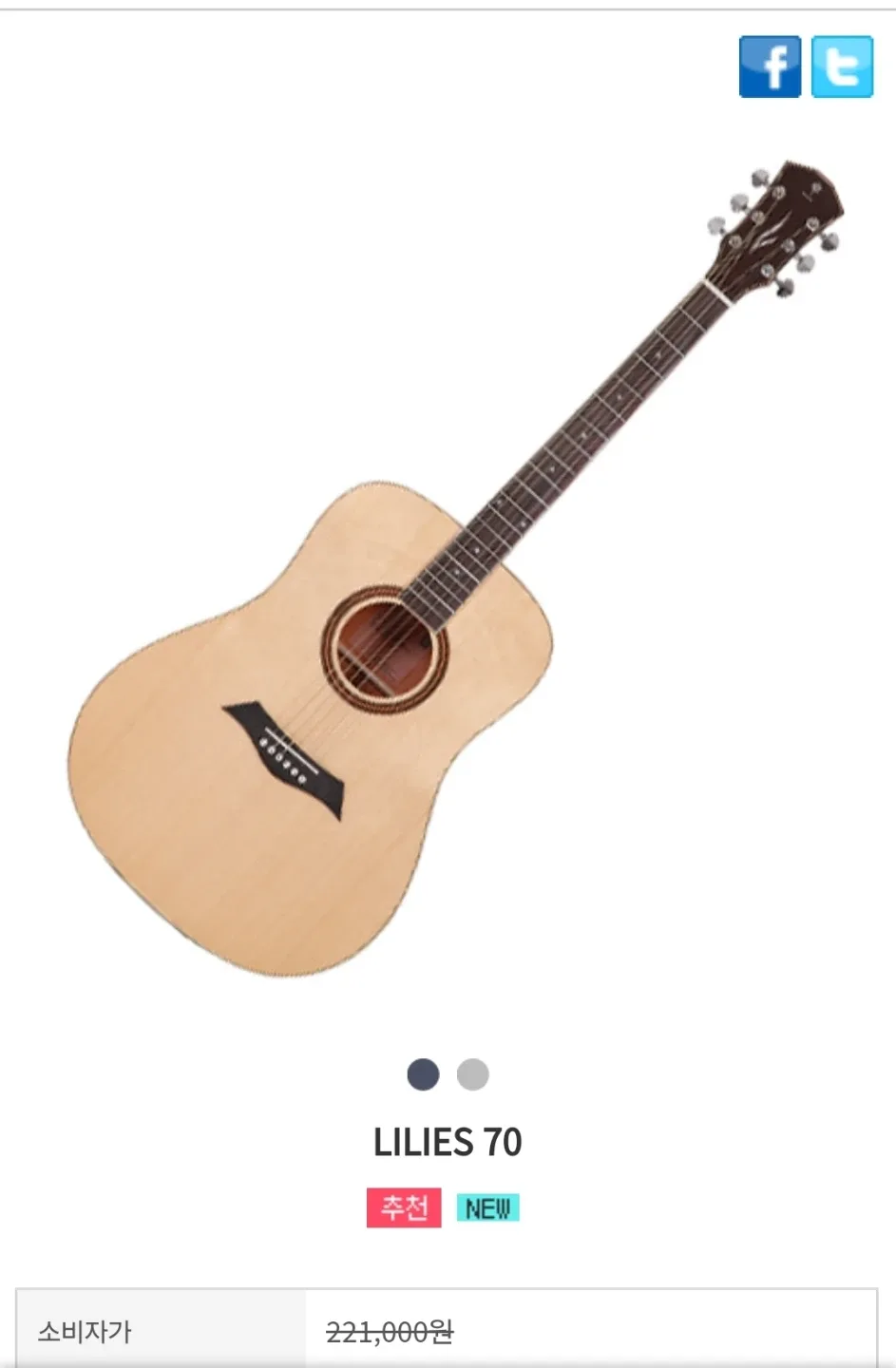Share this guitar on Twitter
The image size is (896, 1368).
pyautogui.click(x=842, y=66)
